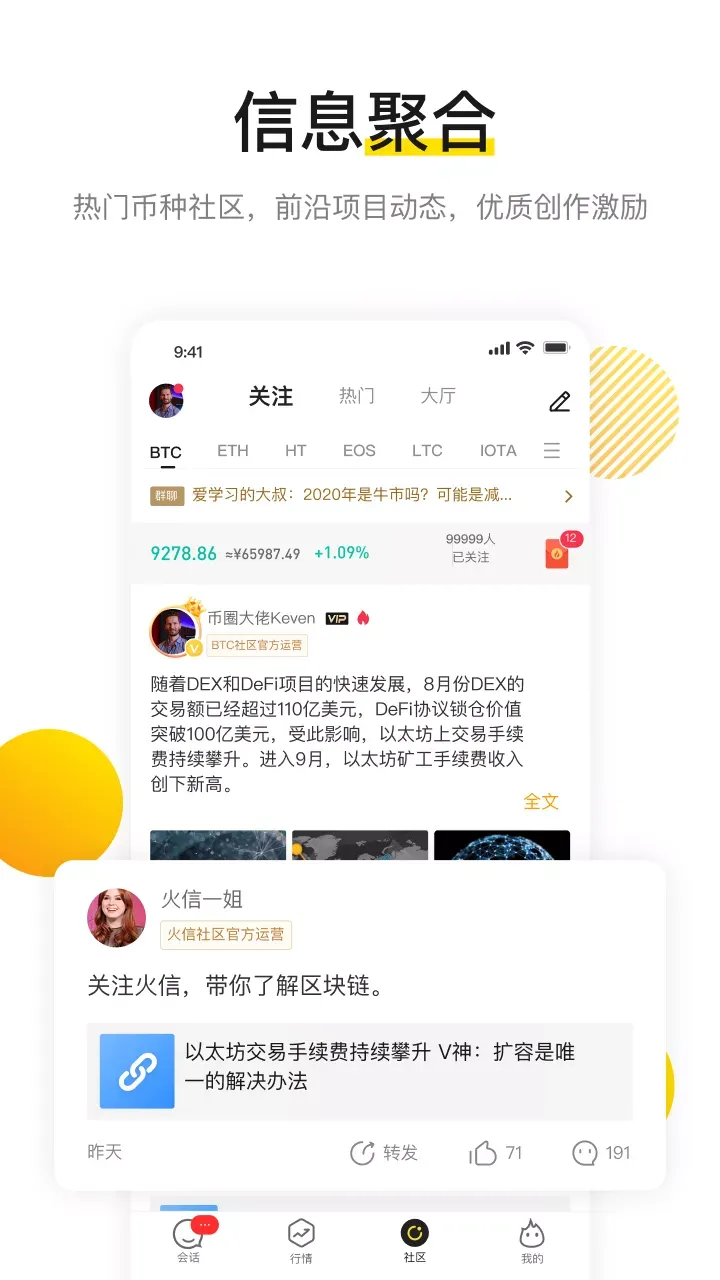Open the 群聊 banner via right chevron
Image resolution: width=720 pixels, height=1280 pixels.
pyautogui.click(x=568, y=496)
